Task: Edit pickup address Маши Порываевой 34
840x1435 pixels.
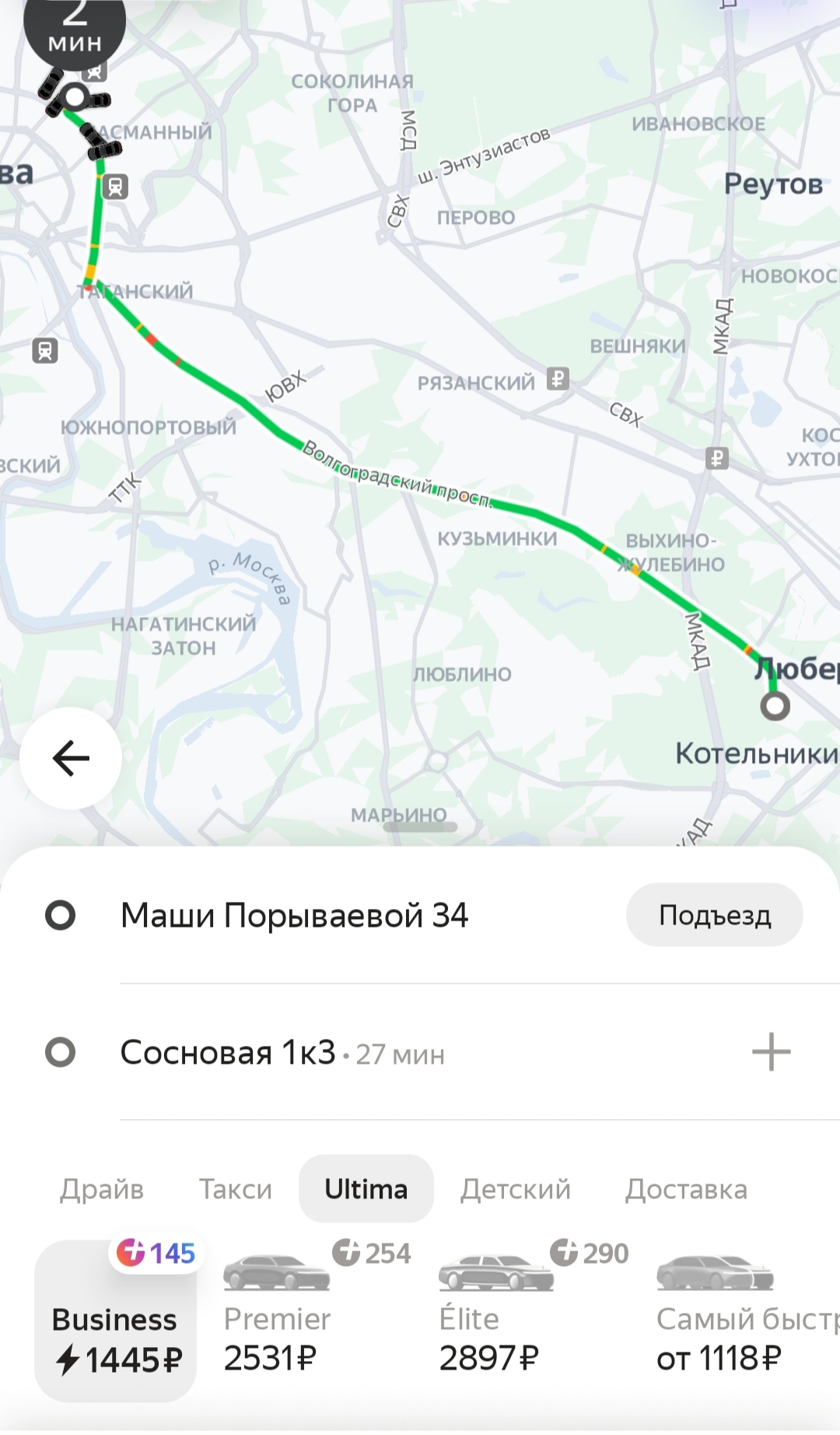Action: coord(294,915)
